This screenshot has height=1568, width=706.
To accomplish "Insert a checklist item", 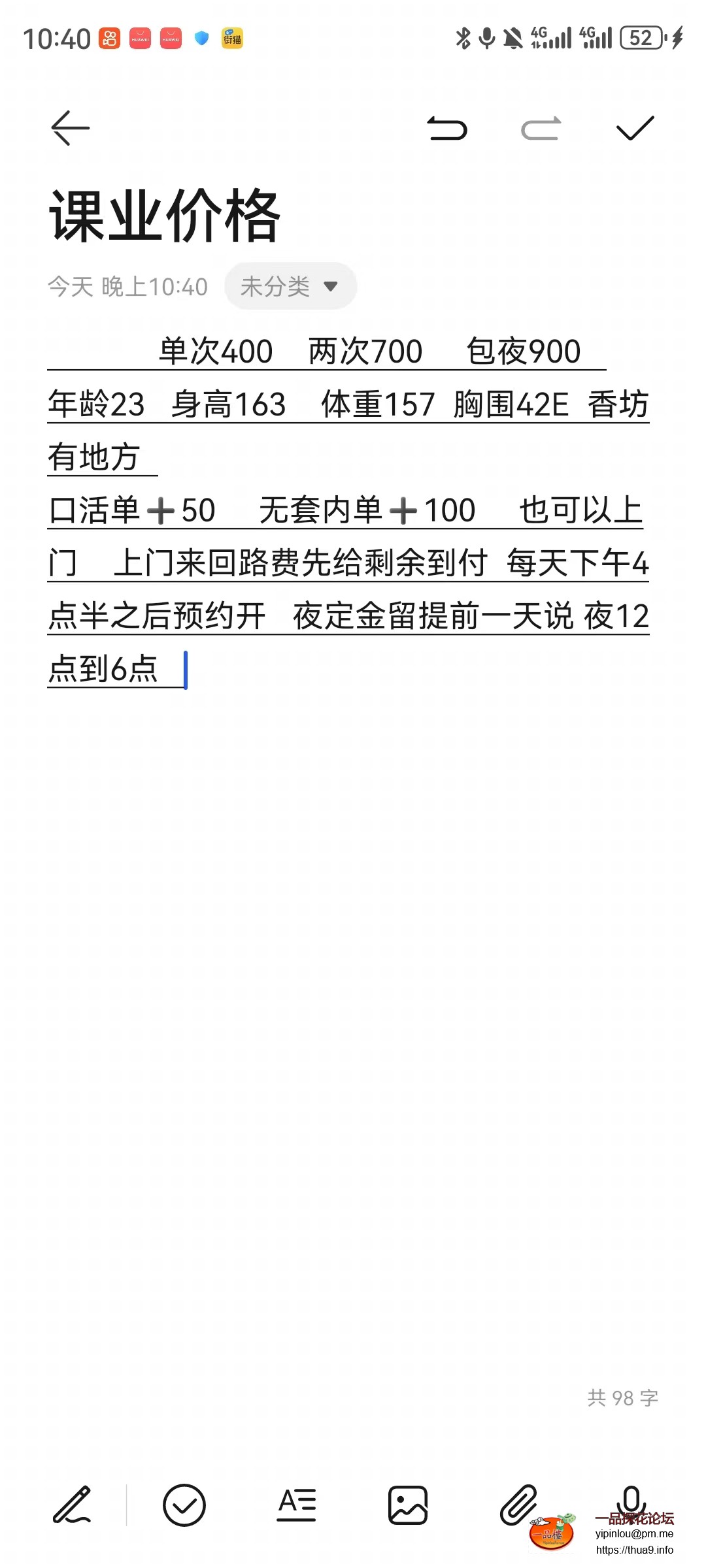I will tap(184, 1505).
